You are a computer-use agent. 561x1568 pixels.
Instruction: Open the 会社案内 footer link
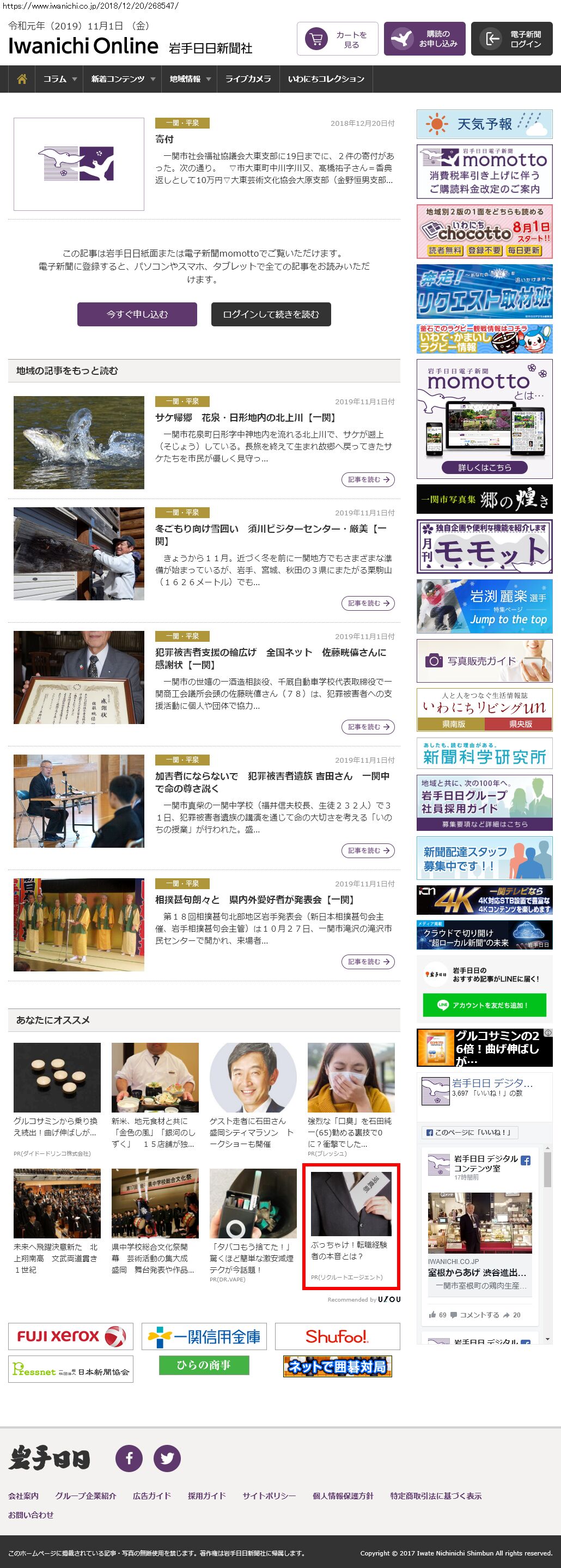[x=23, y=1496]
